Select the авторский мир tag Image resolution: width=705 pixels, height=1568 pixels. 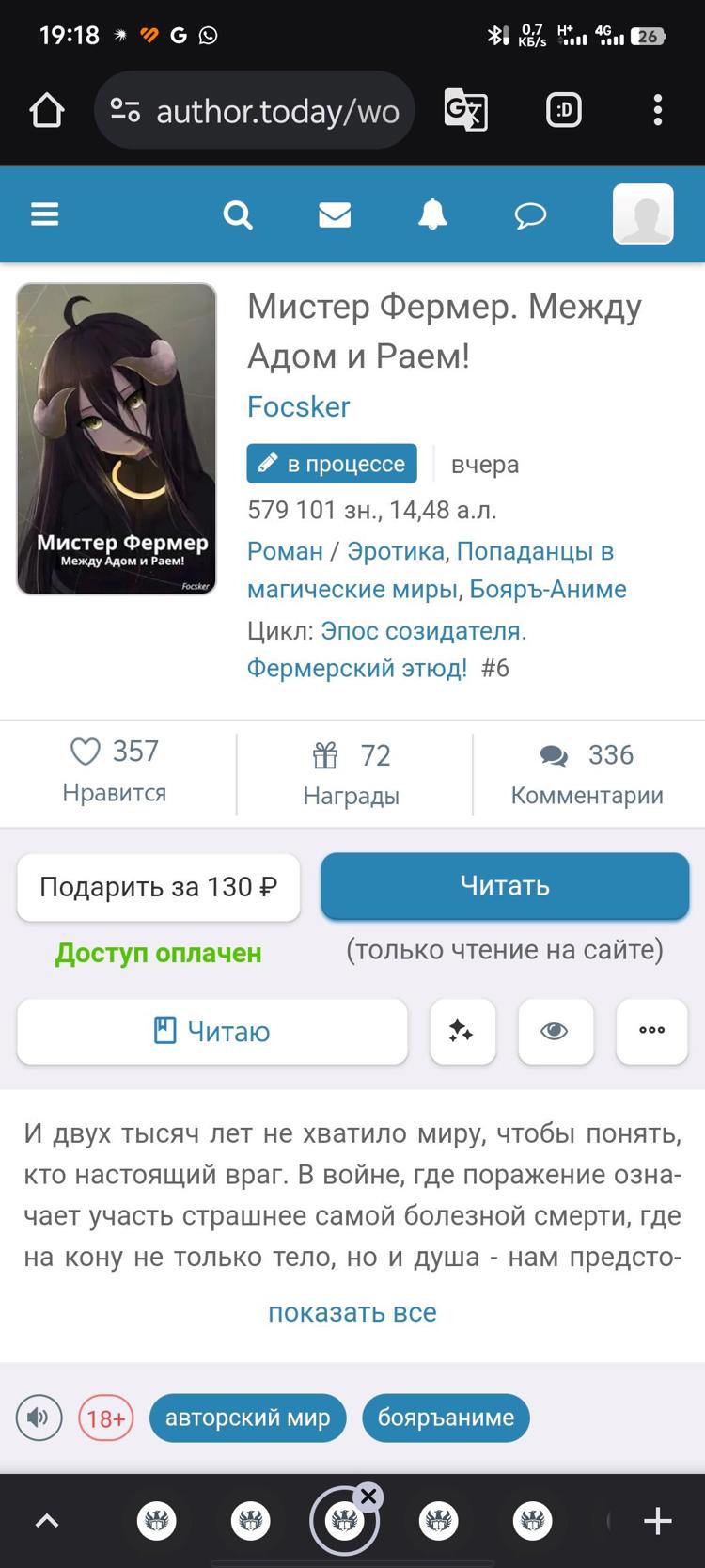click(x=247, y=1418)
